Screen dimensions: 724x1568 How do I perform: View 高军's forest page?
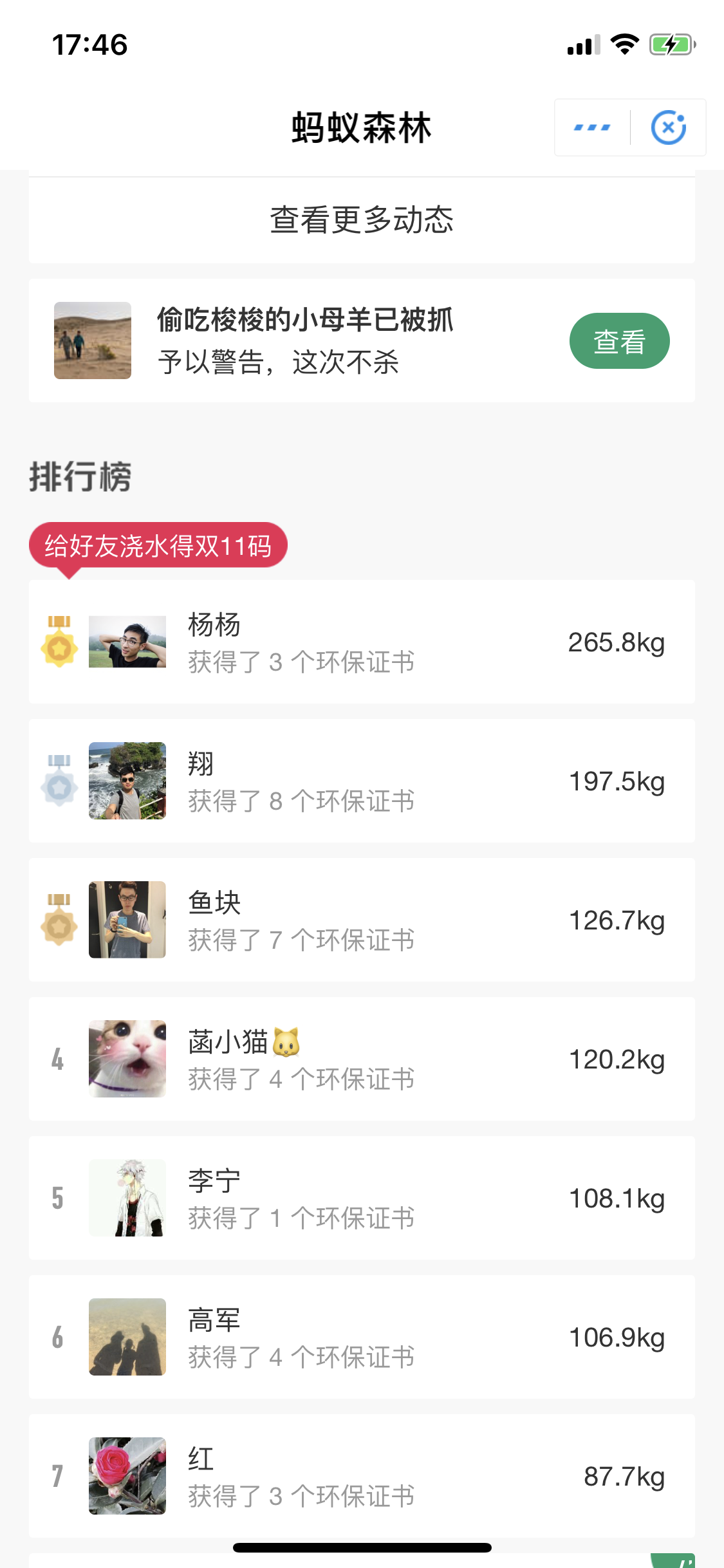coord(362,1337)
